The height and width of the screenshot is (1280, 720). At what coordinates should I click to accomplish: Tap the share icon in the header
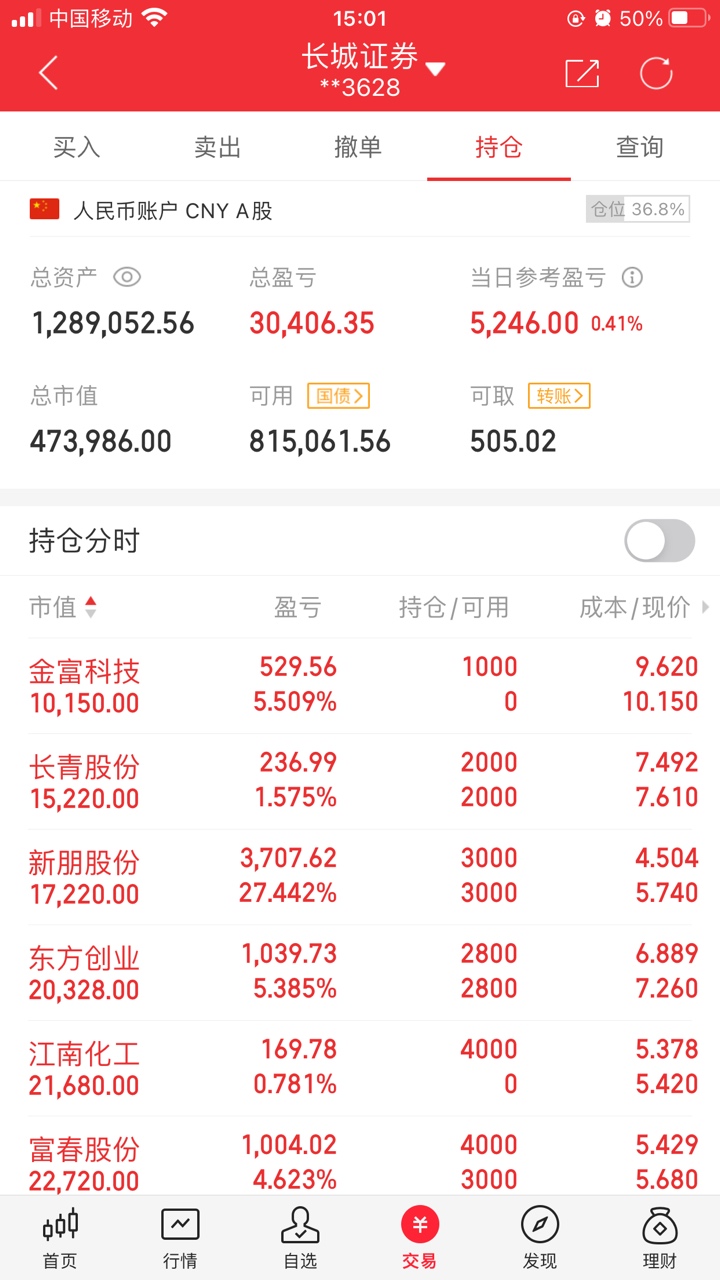coord(581,73)
